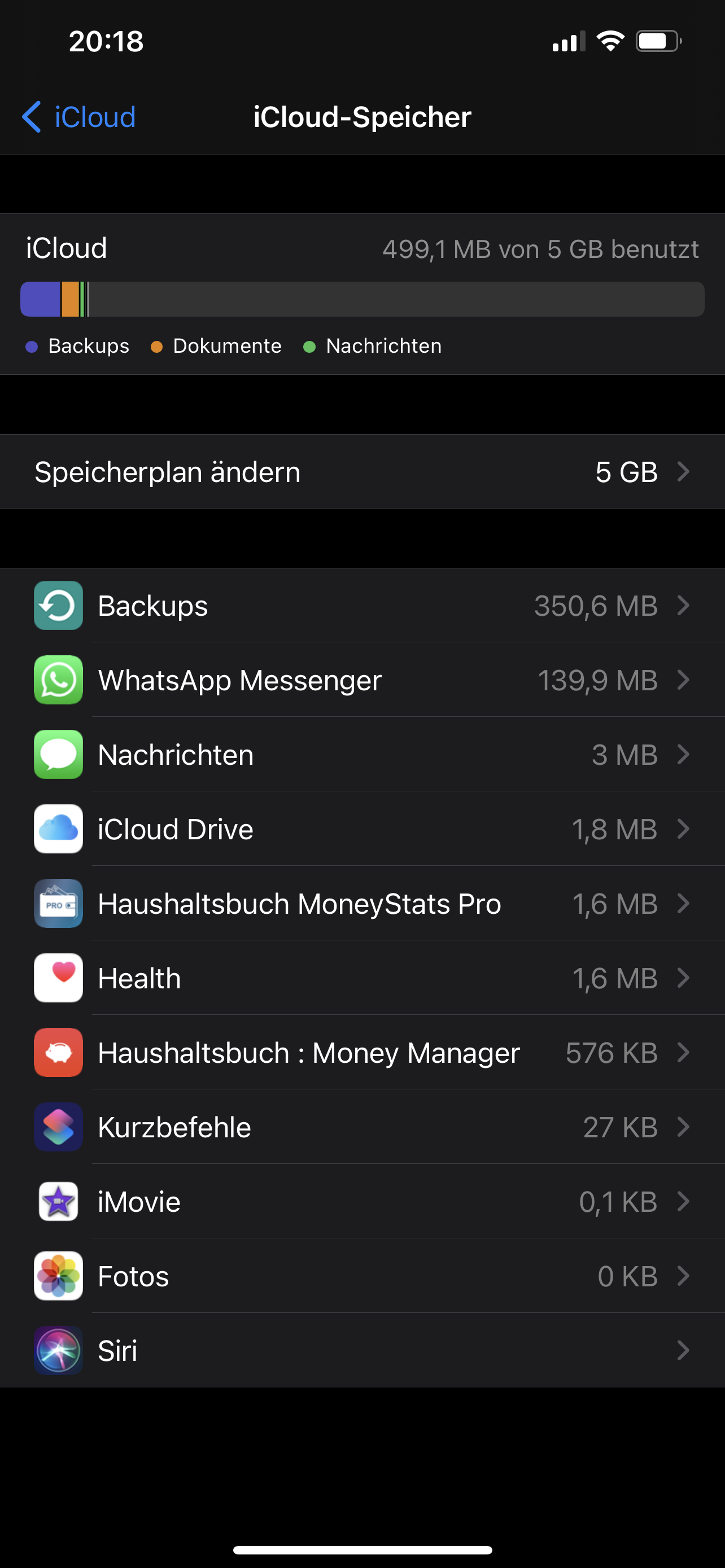Open WhatsApp Messenger storage details

pos(362,680)
